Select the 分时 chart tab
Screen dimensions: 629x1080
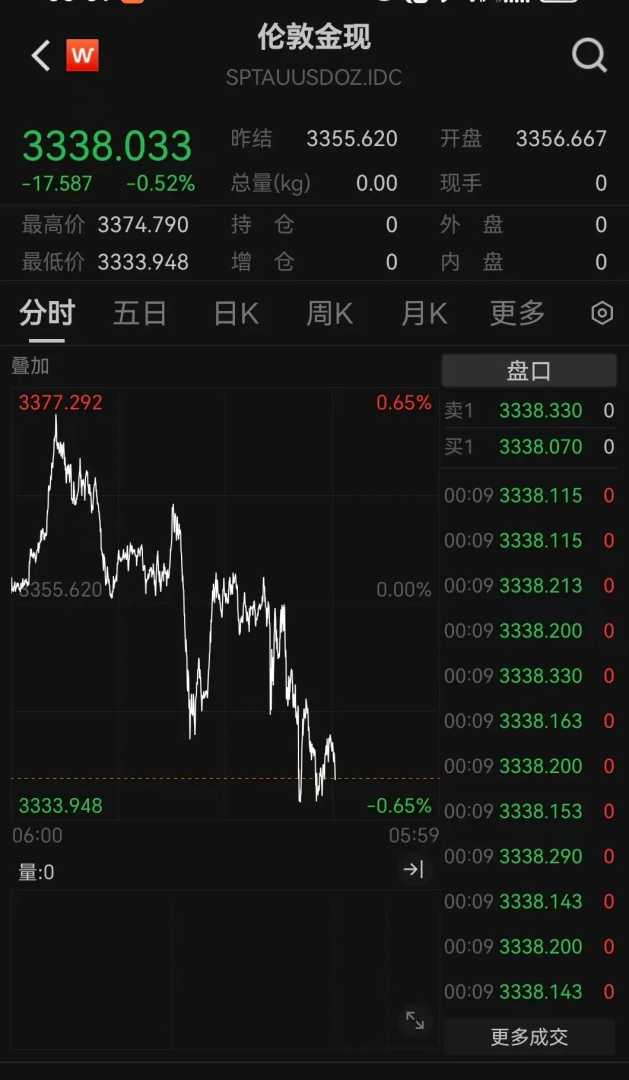(47, 313)
